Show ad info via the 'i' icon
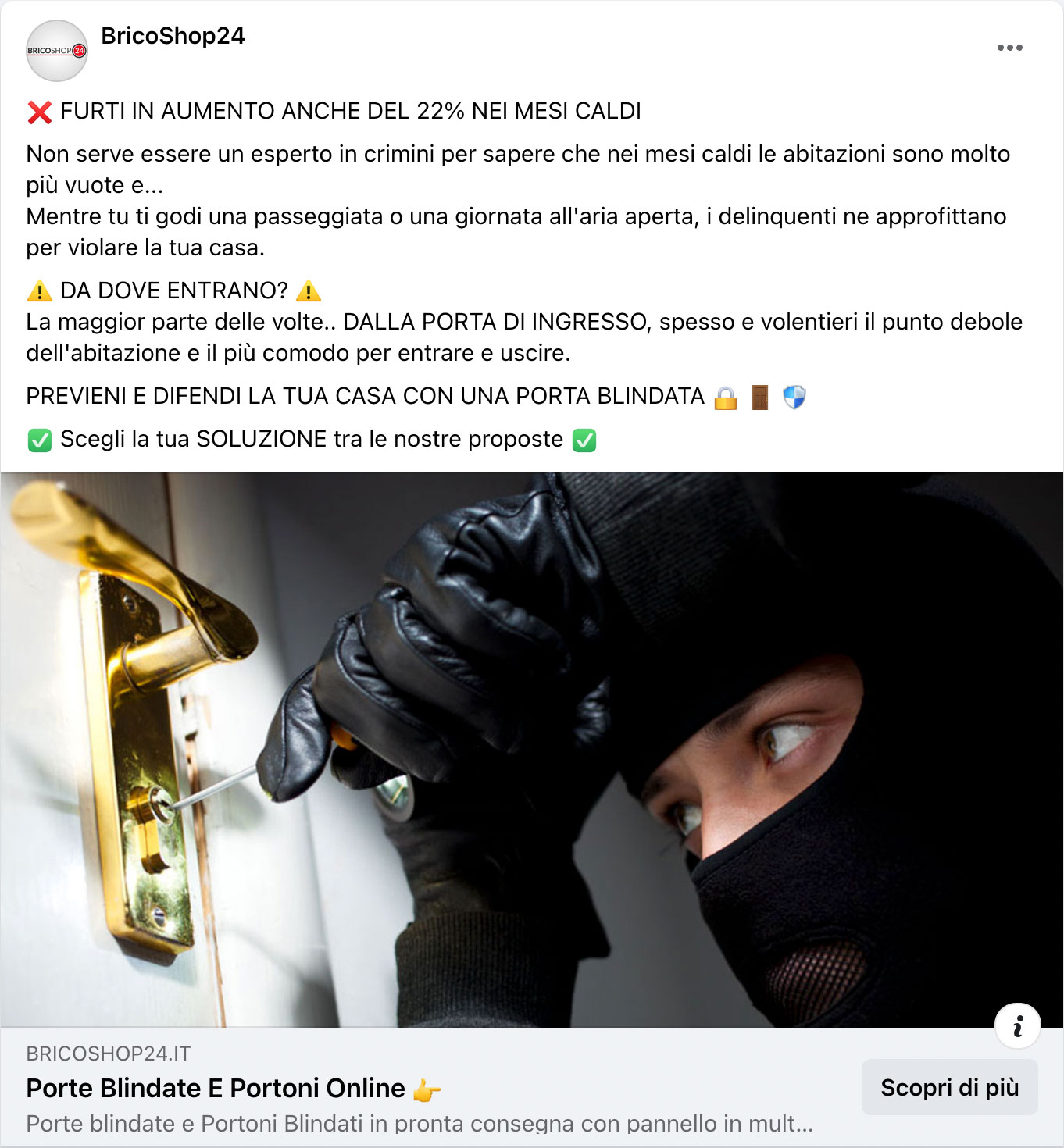1064x1148 pixels. pyautogui.click(x=1017, y=1025)
